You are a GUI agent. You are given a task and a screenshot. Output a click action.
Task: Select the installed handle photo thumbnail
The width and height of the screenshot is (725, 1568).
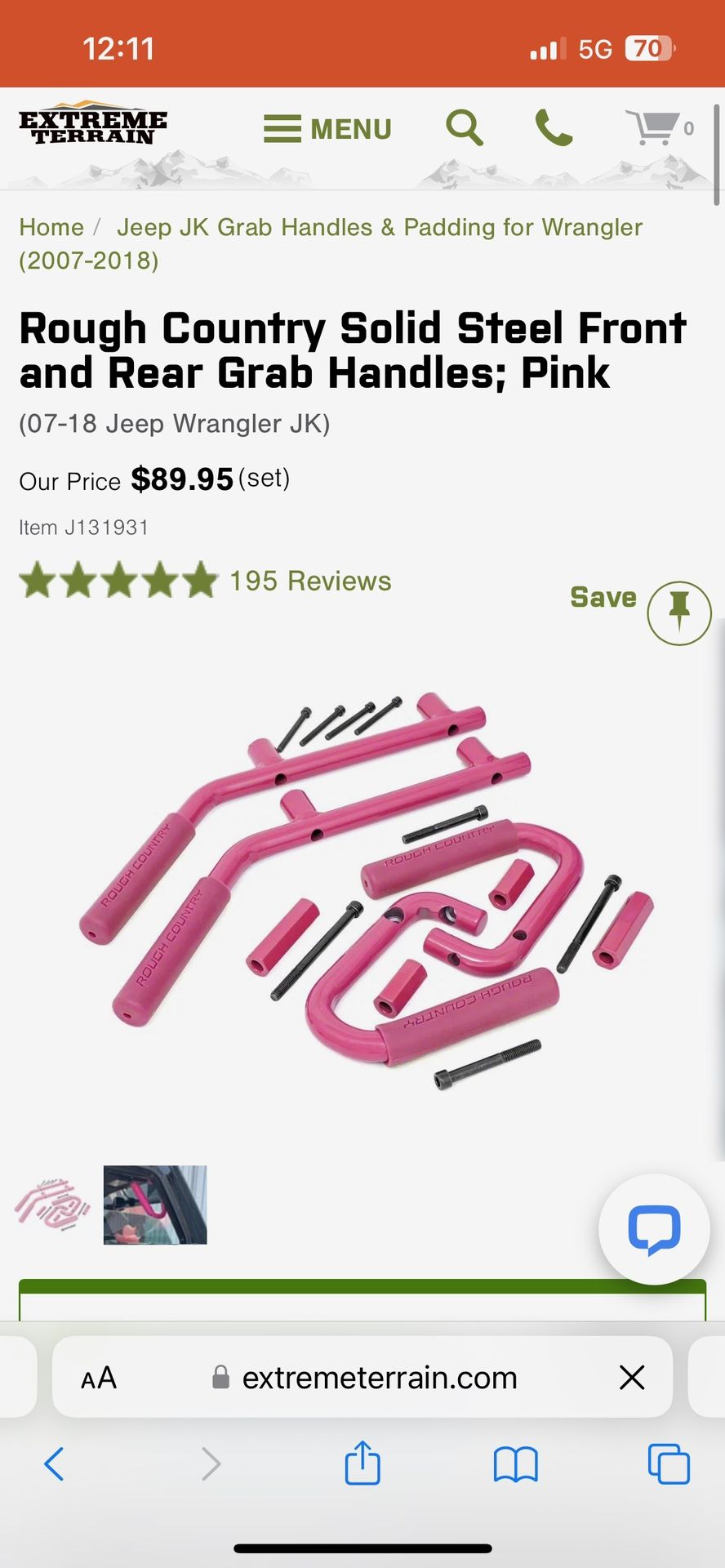tap(155, 1205)
